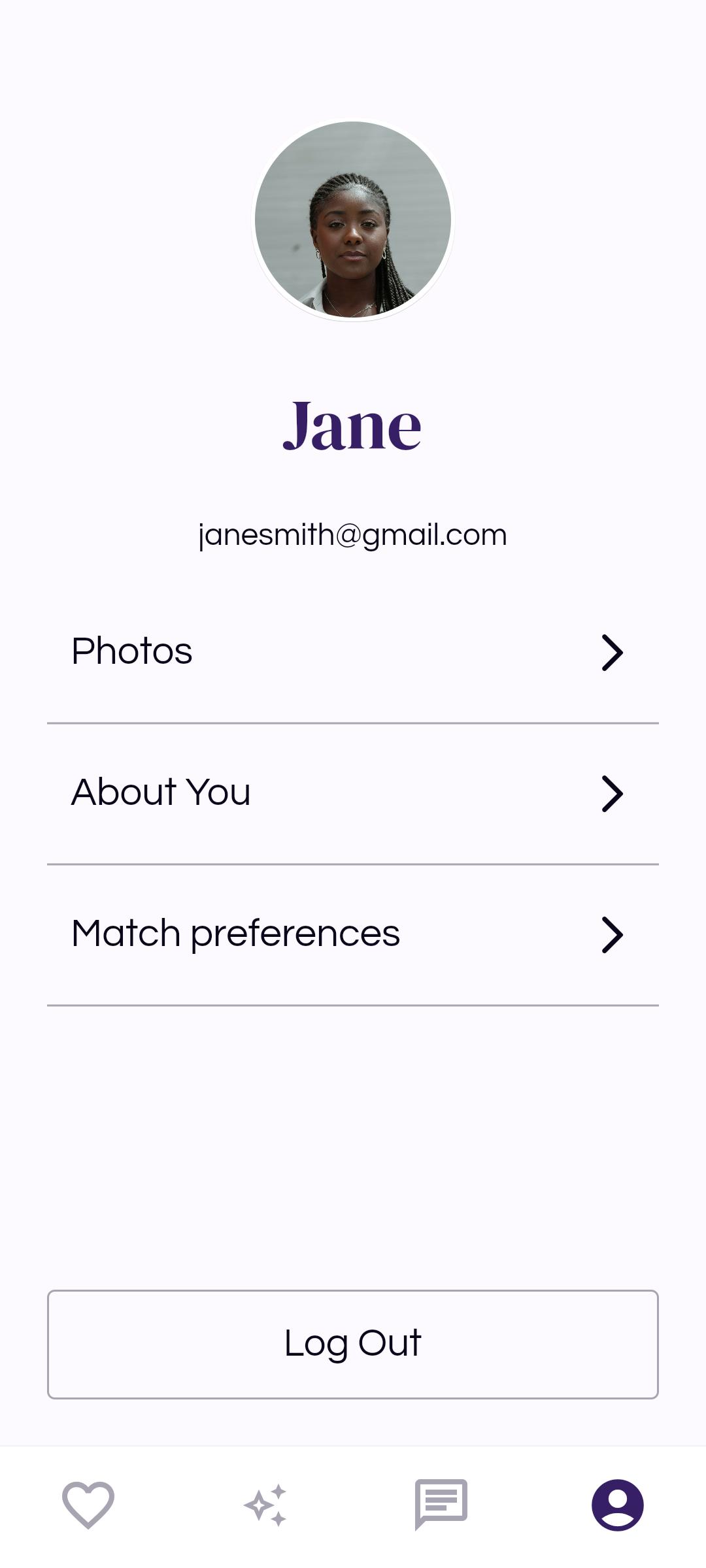Switch to the messages chat tab

tap(441, 1505)
